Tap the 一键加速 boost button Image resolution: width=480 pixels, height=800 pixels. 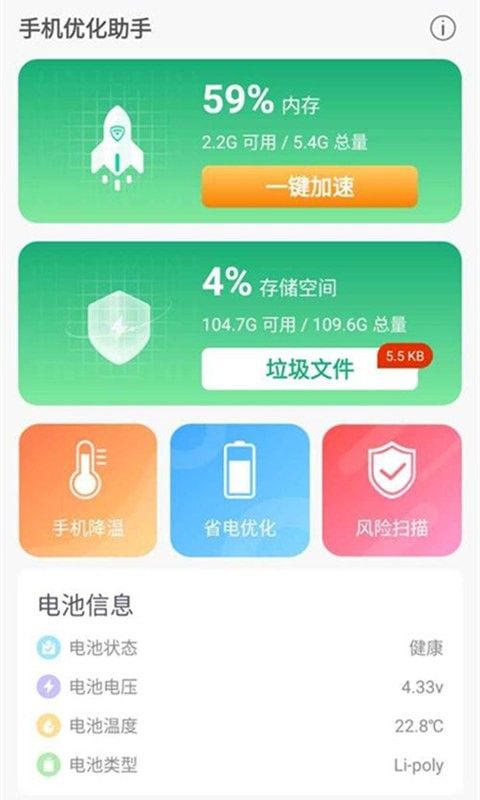[310, 187]
